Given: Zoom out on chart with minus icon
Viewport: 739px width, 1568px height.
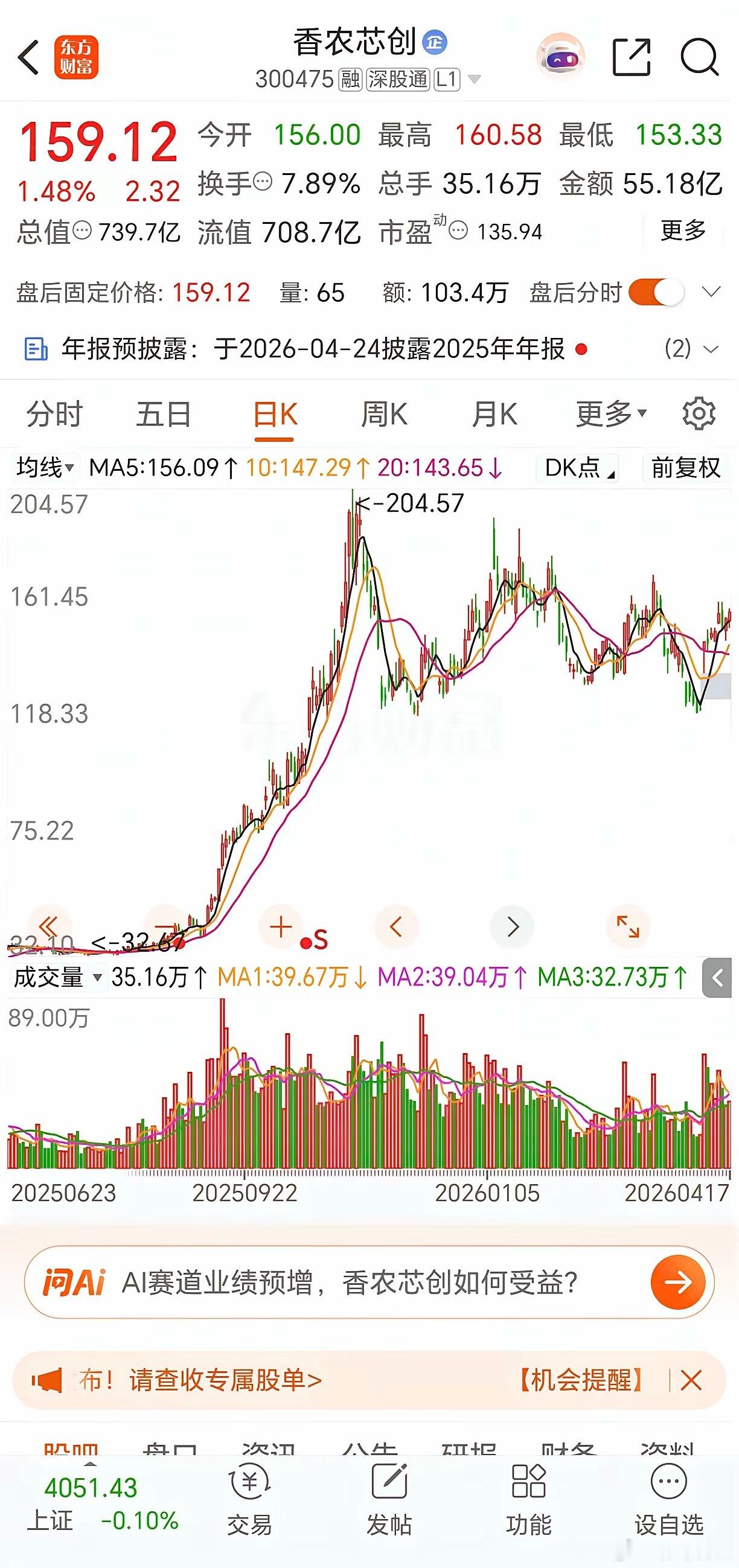Looking at the screenshot, I should coord(163,926).
